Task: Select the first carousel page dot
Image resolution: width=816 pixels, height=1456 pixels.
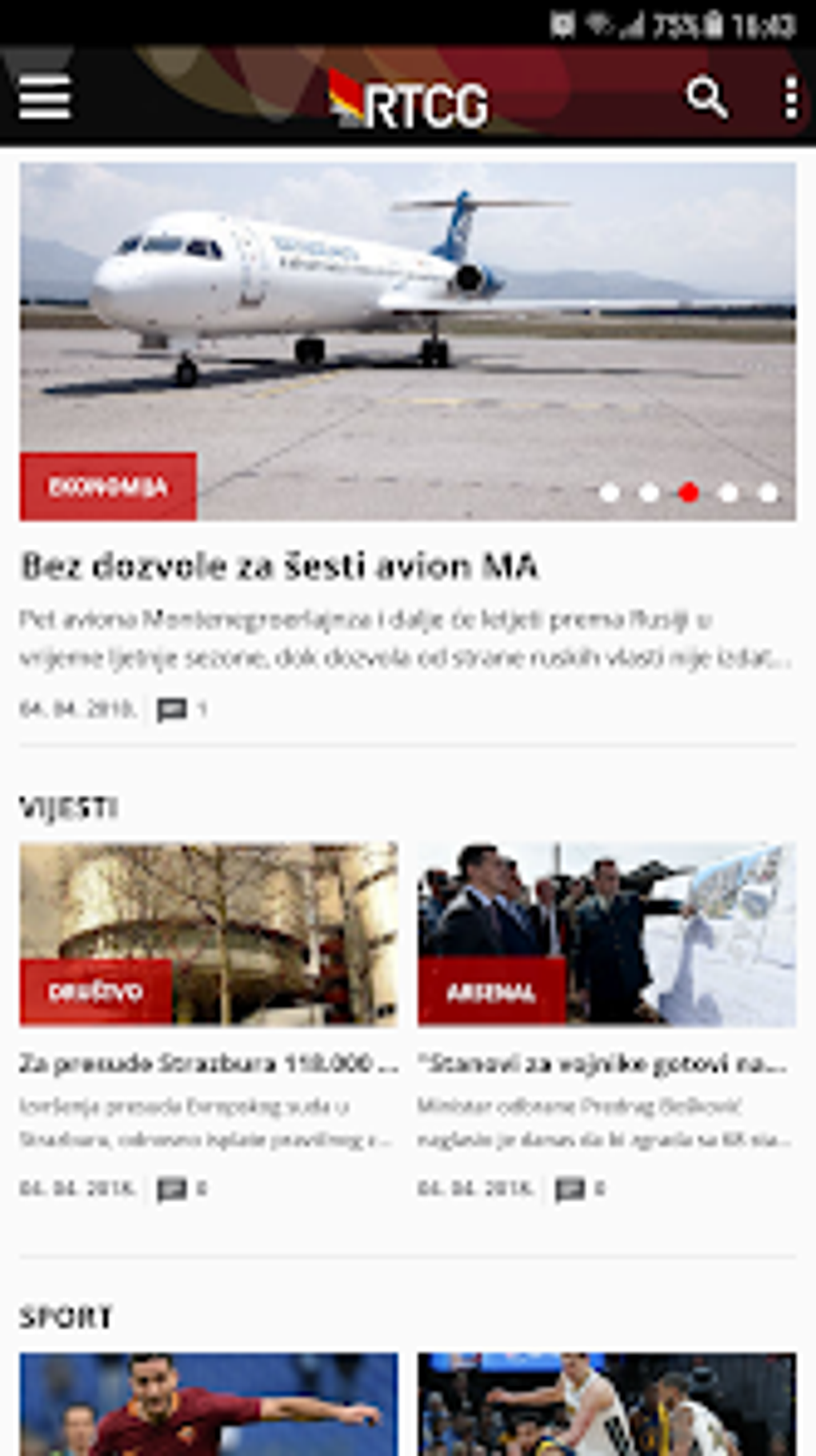Action: pos(610,493)
